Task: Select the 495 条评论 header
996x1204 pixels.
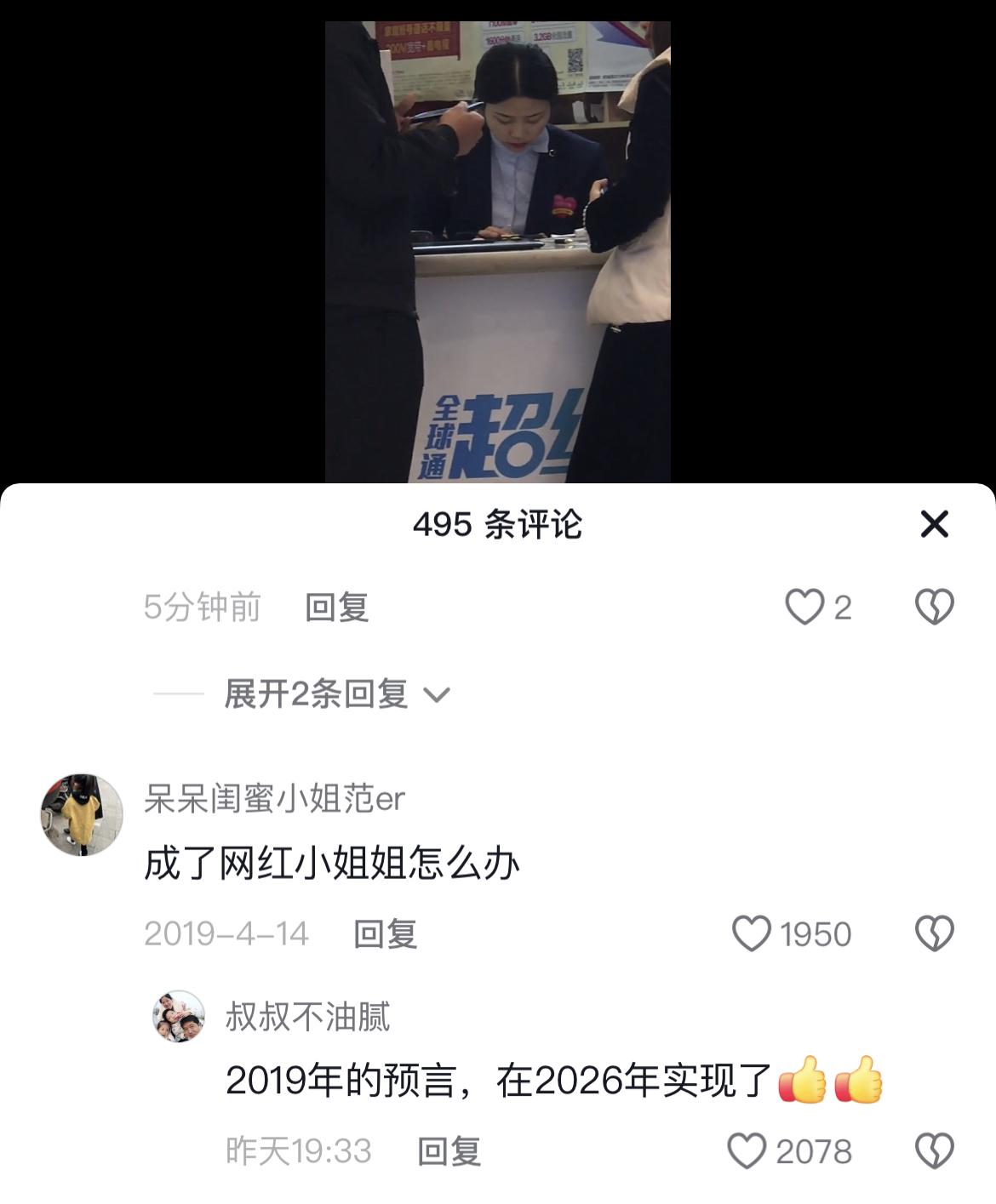Action: [498, 526]
